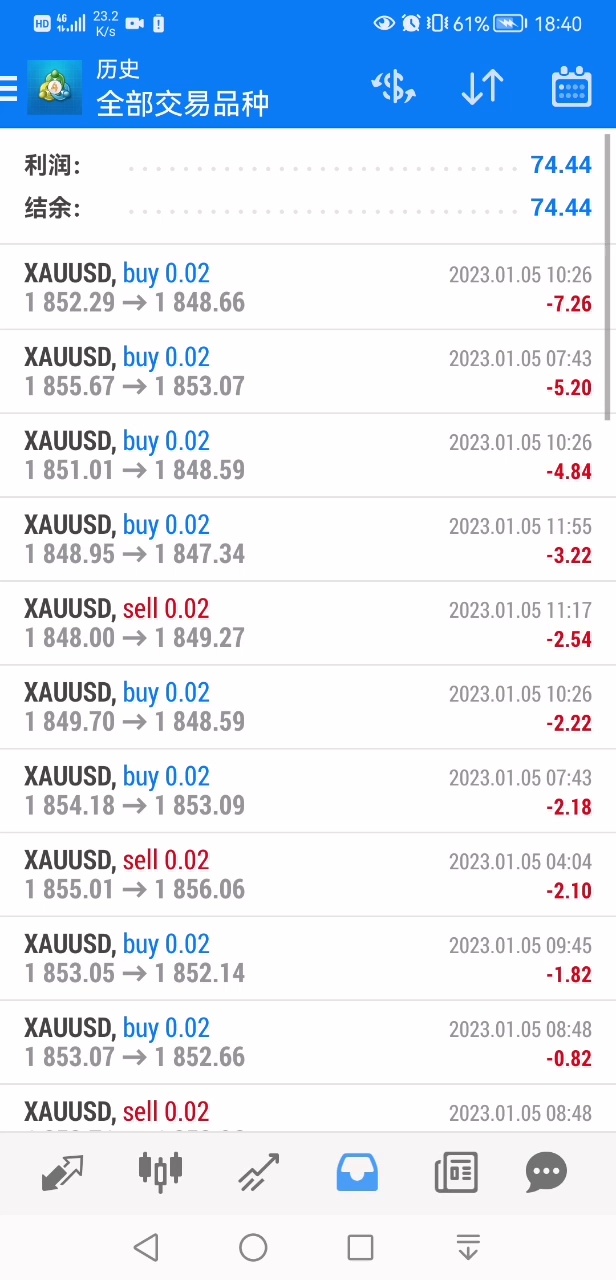Return to the home screen
The width and height of the screenshot is (616, 1280).
click(x=253, y=1247)
